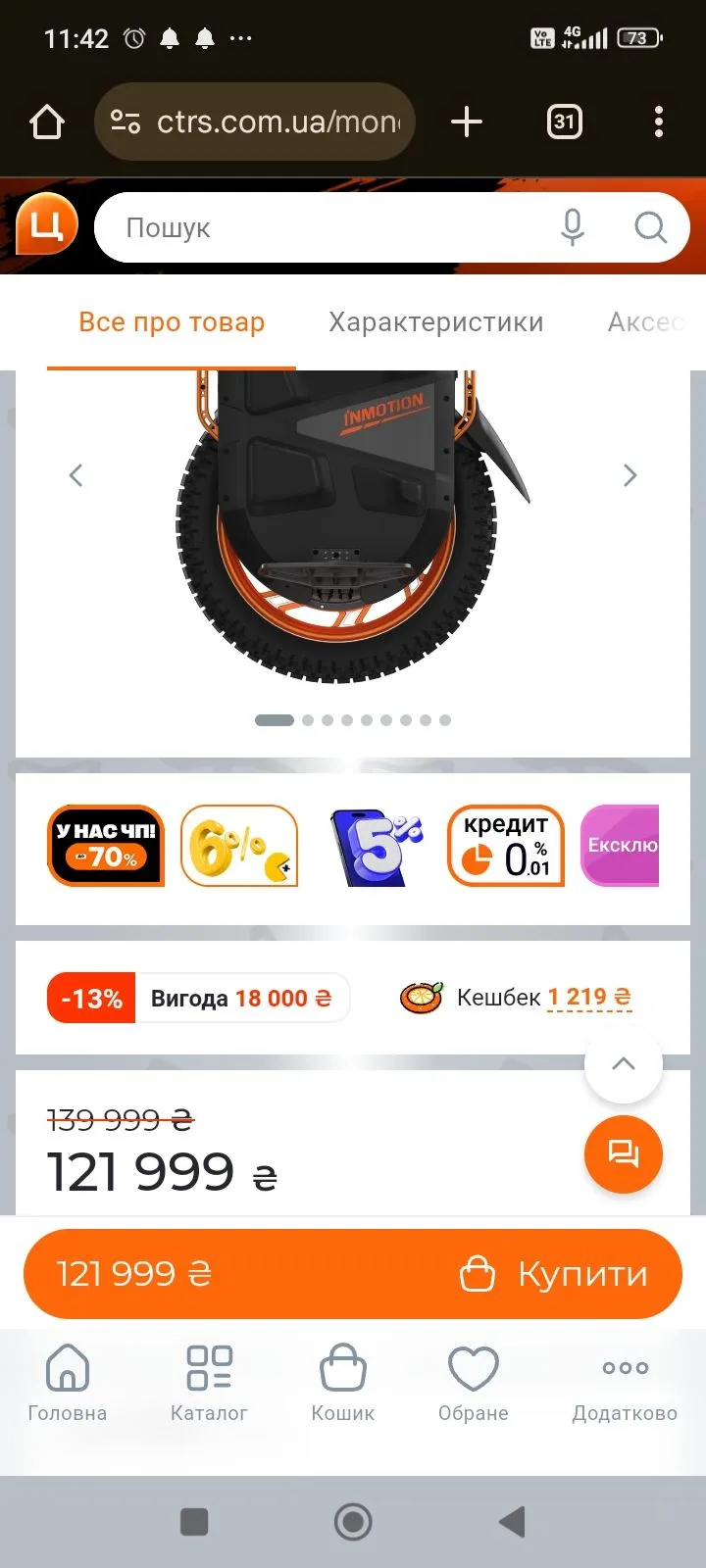Screen dimensions: 706x1568
Task: Open the Пошук search field
Action: pyautogui.click(x=324, y=228)
